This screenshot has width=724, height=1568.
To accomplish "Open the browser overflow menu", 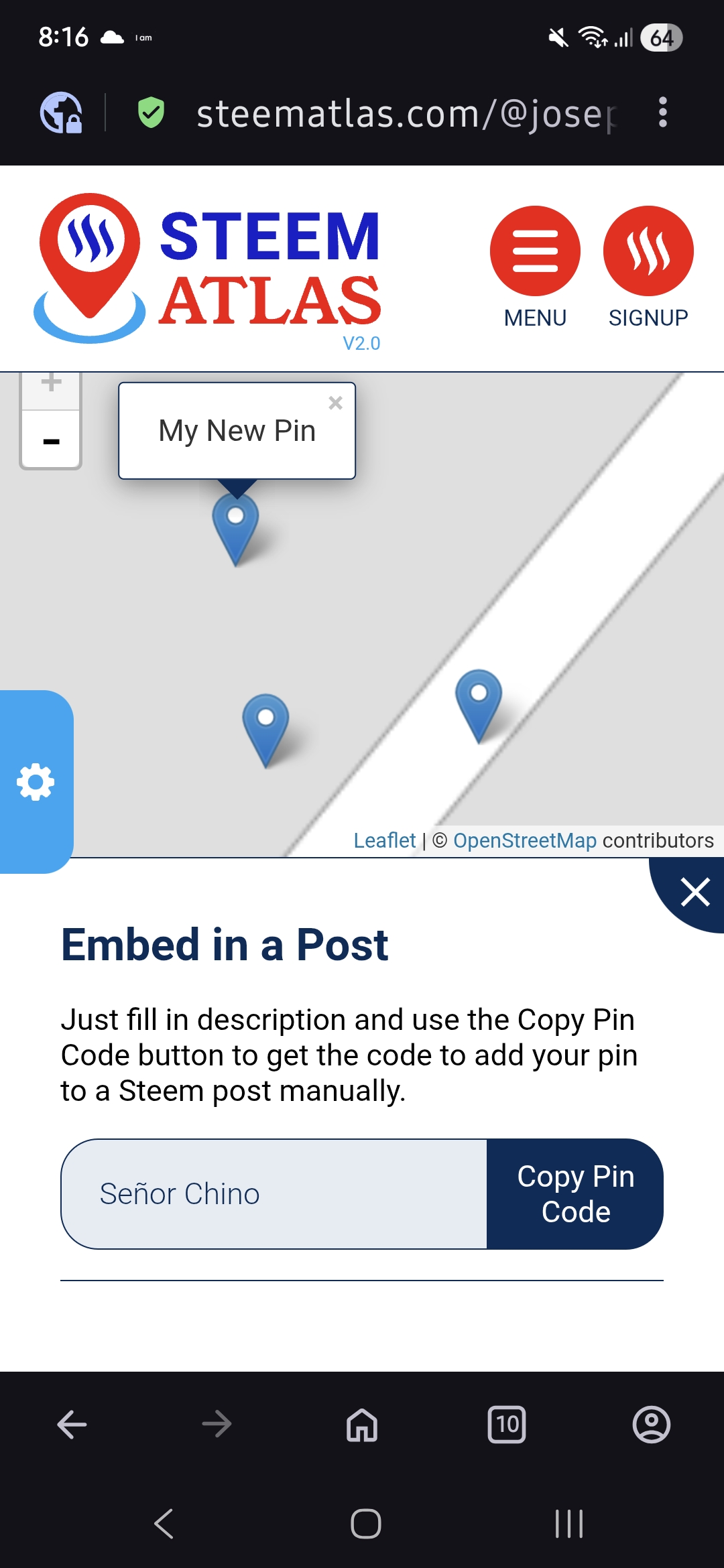I will click(662, 113).
